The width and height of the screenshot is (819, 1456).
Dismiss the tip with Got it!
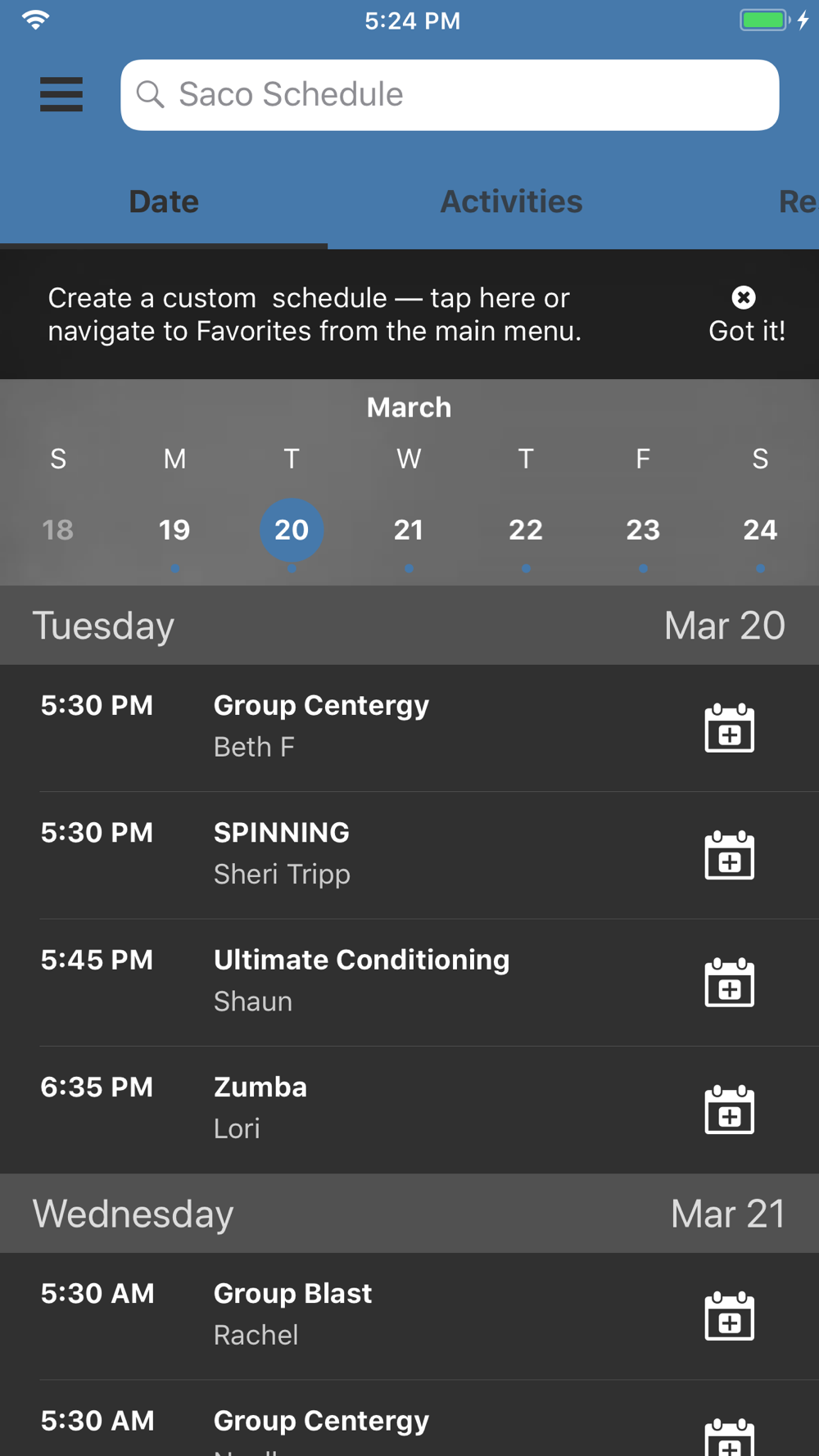pos(746,314)
